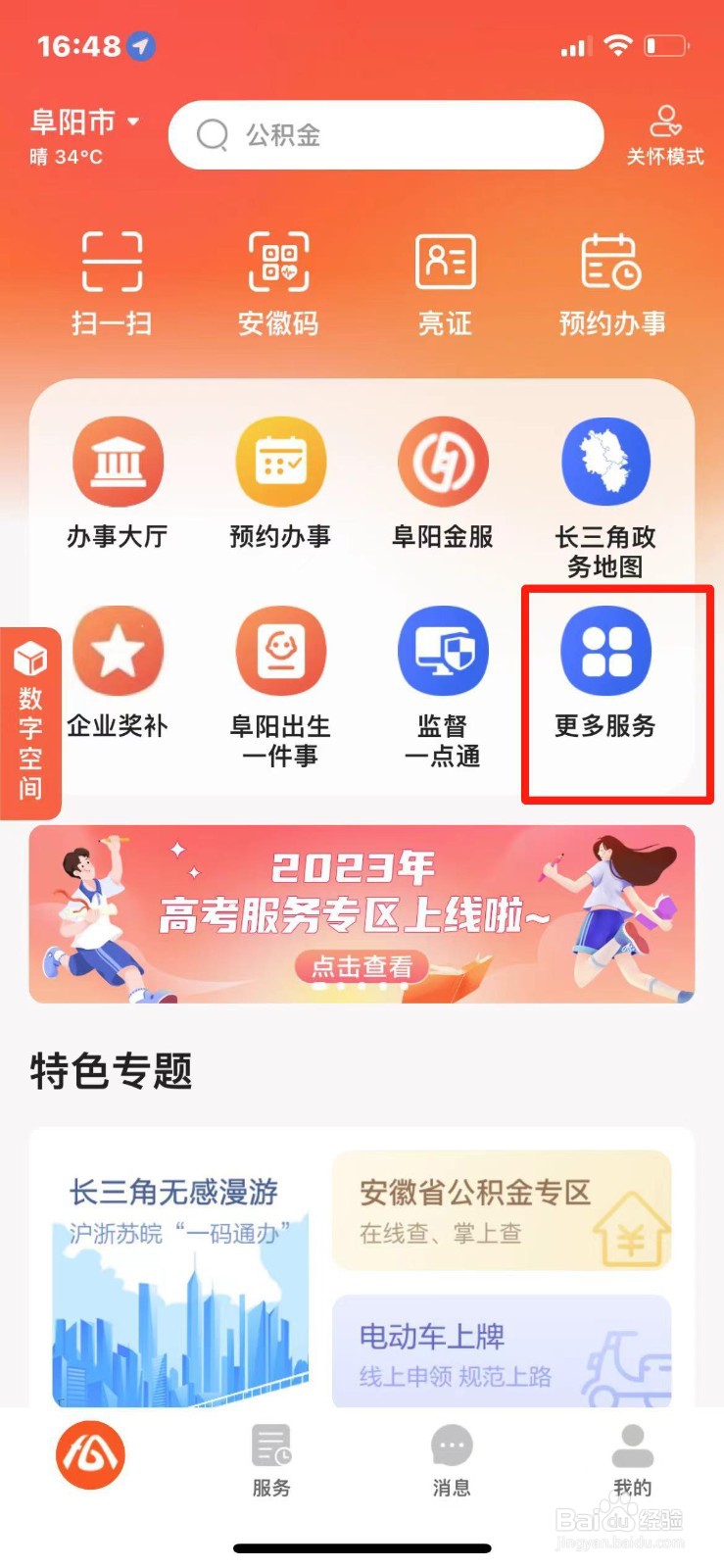Viewport: 724px width, 1568px height.
Task: Tap the 公积金 search field
Action: click(x=385, y=135)
